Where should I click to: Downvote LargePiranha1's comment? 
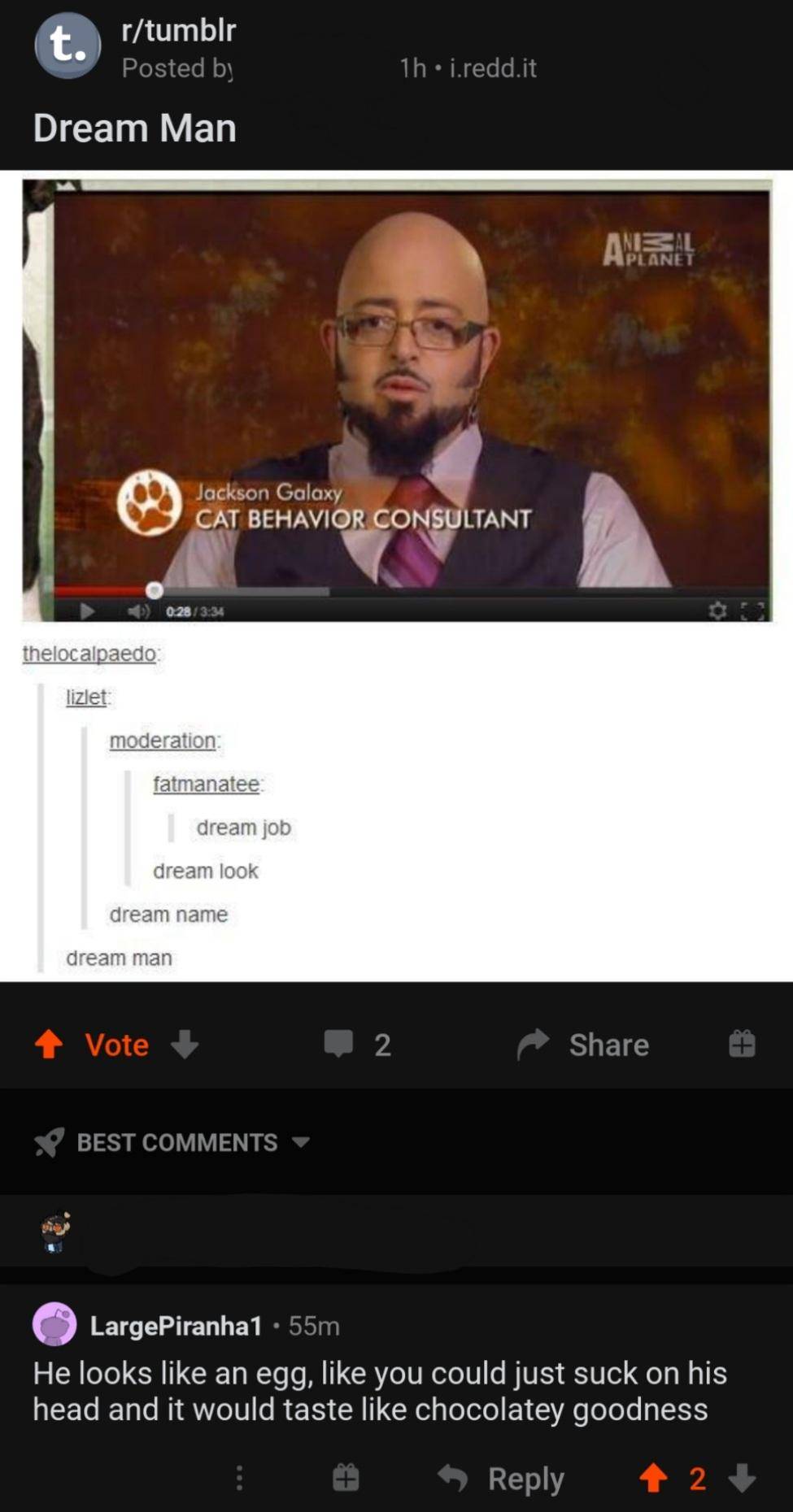(742, 1478)
